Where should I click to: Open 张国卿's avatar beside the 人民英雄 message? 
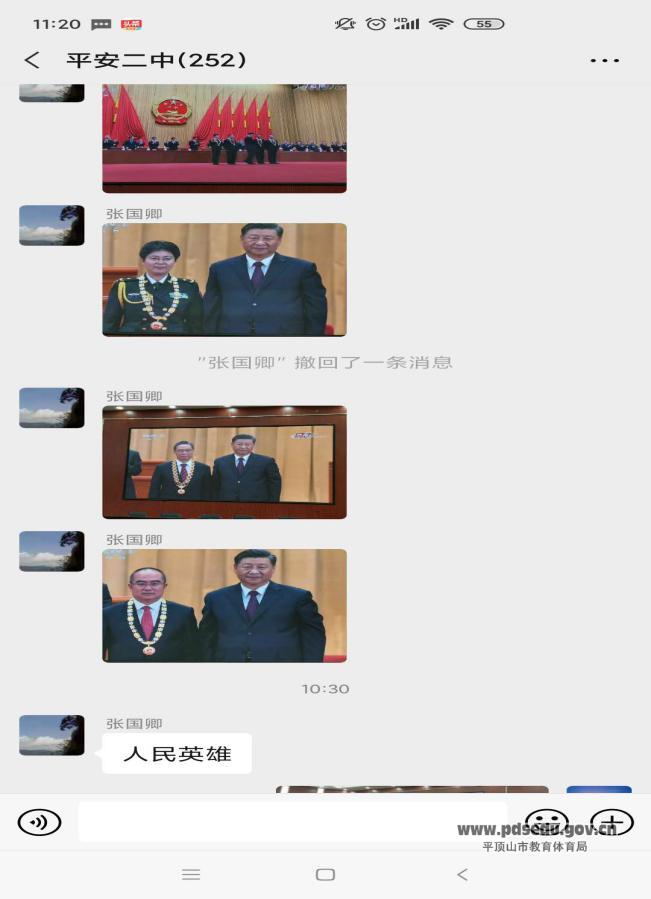pyautogui.click(x=51, y=735)
